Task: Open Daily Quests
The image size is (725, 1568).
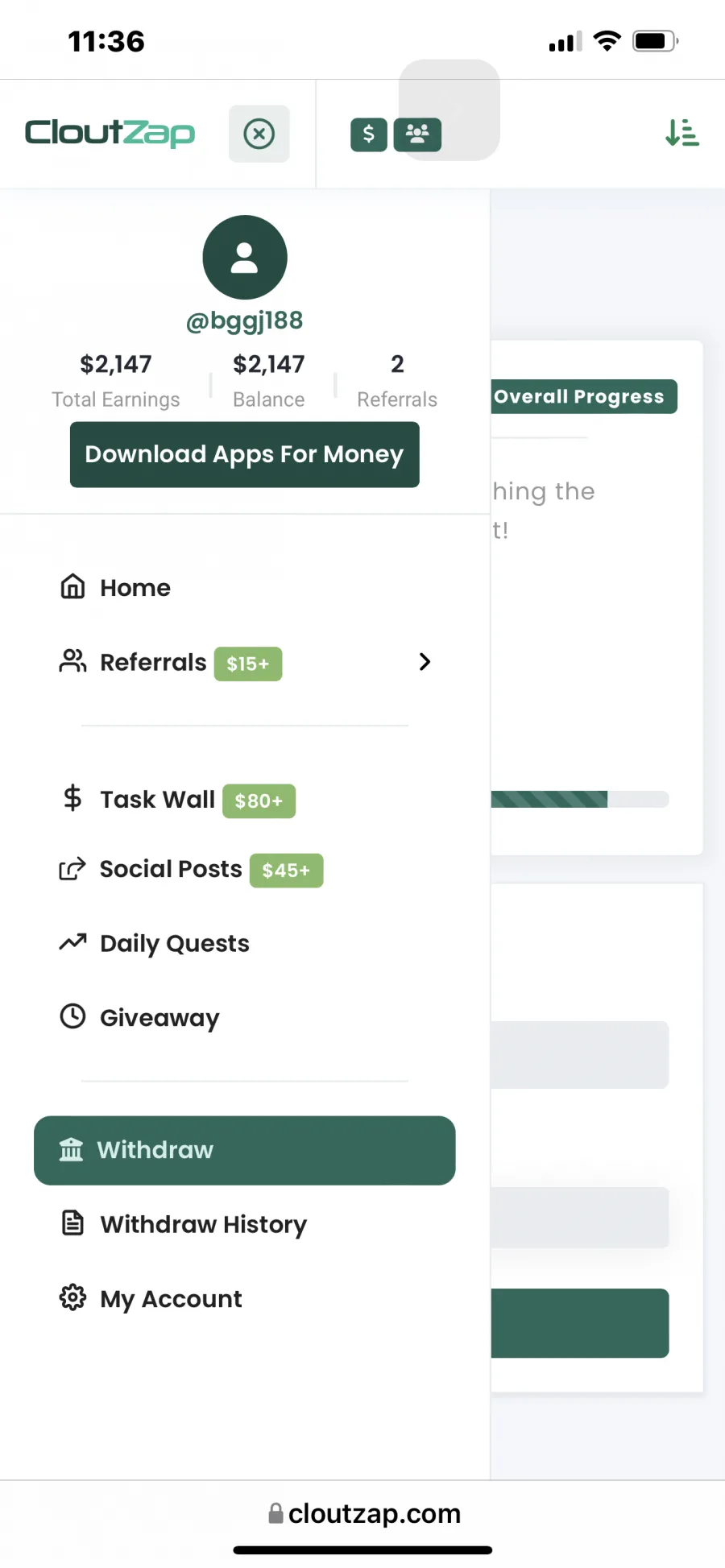Action: 245,943
